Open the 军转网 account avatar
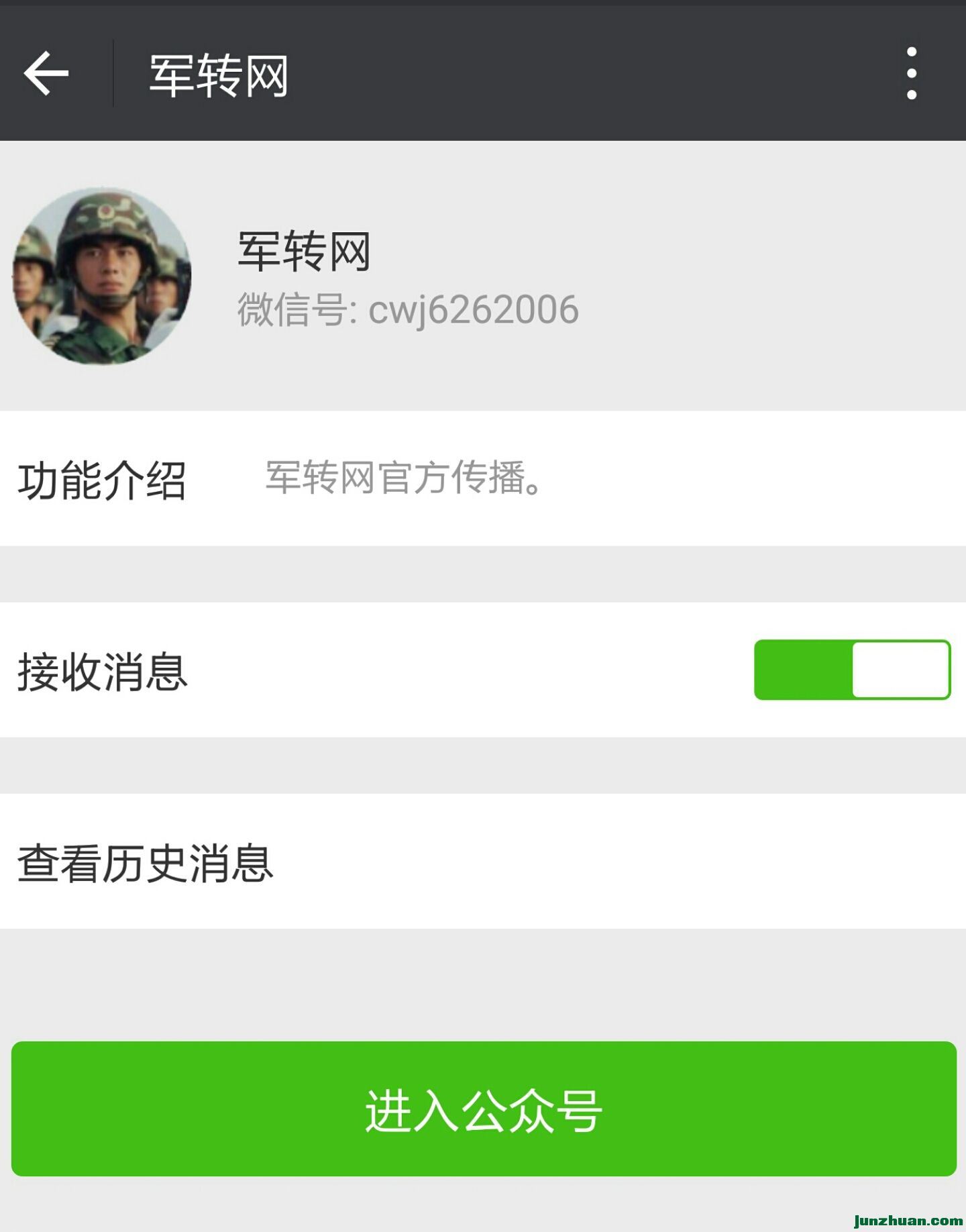 pyautogui.click(x=102, y=276)
